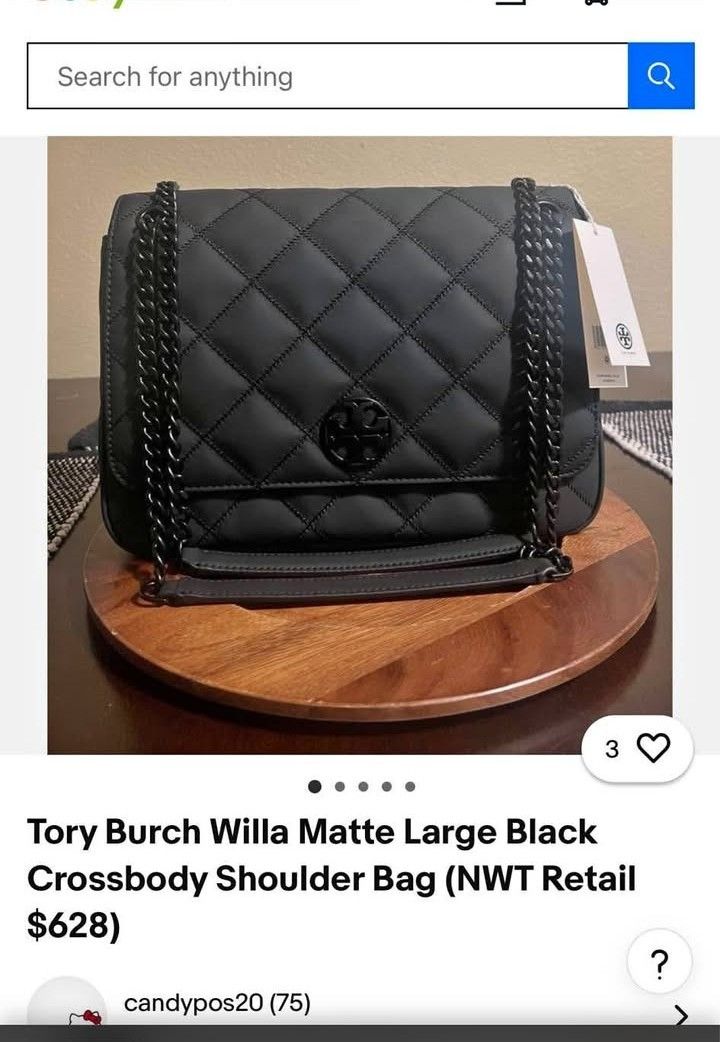Tap the blue magnifying glass search icon

(x=660, y=76)
